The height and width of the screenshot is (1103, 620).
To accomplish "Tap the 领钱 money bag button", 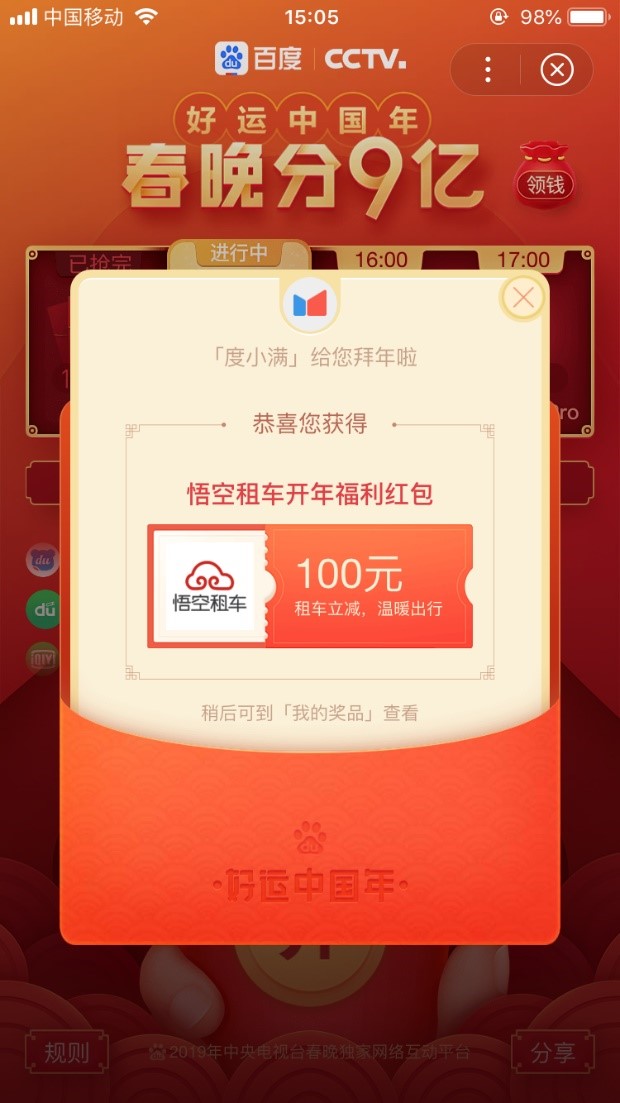I will pyautogui.click(x=545, y=174).
